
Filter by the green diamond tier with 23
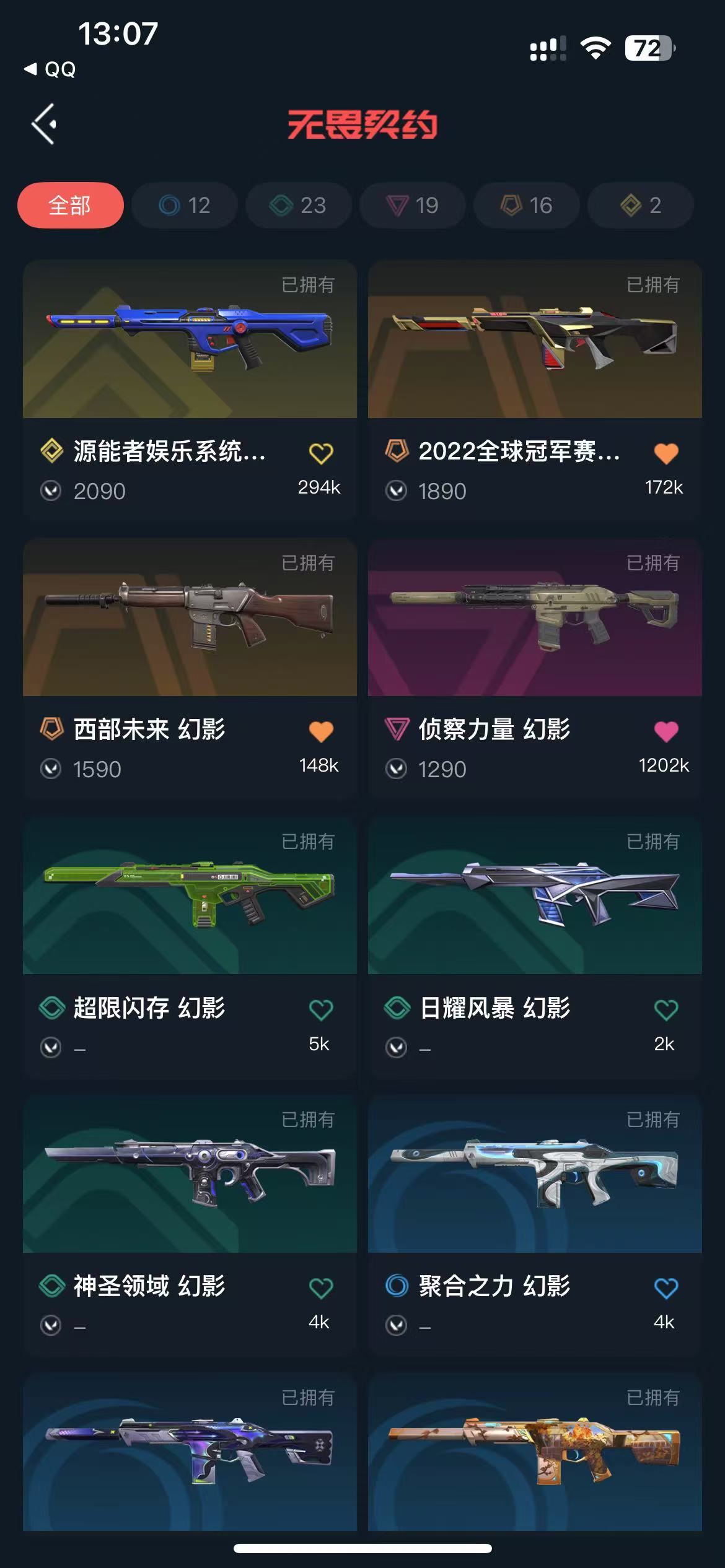point(299,205)
